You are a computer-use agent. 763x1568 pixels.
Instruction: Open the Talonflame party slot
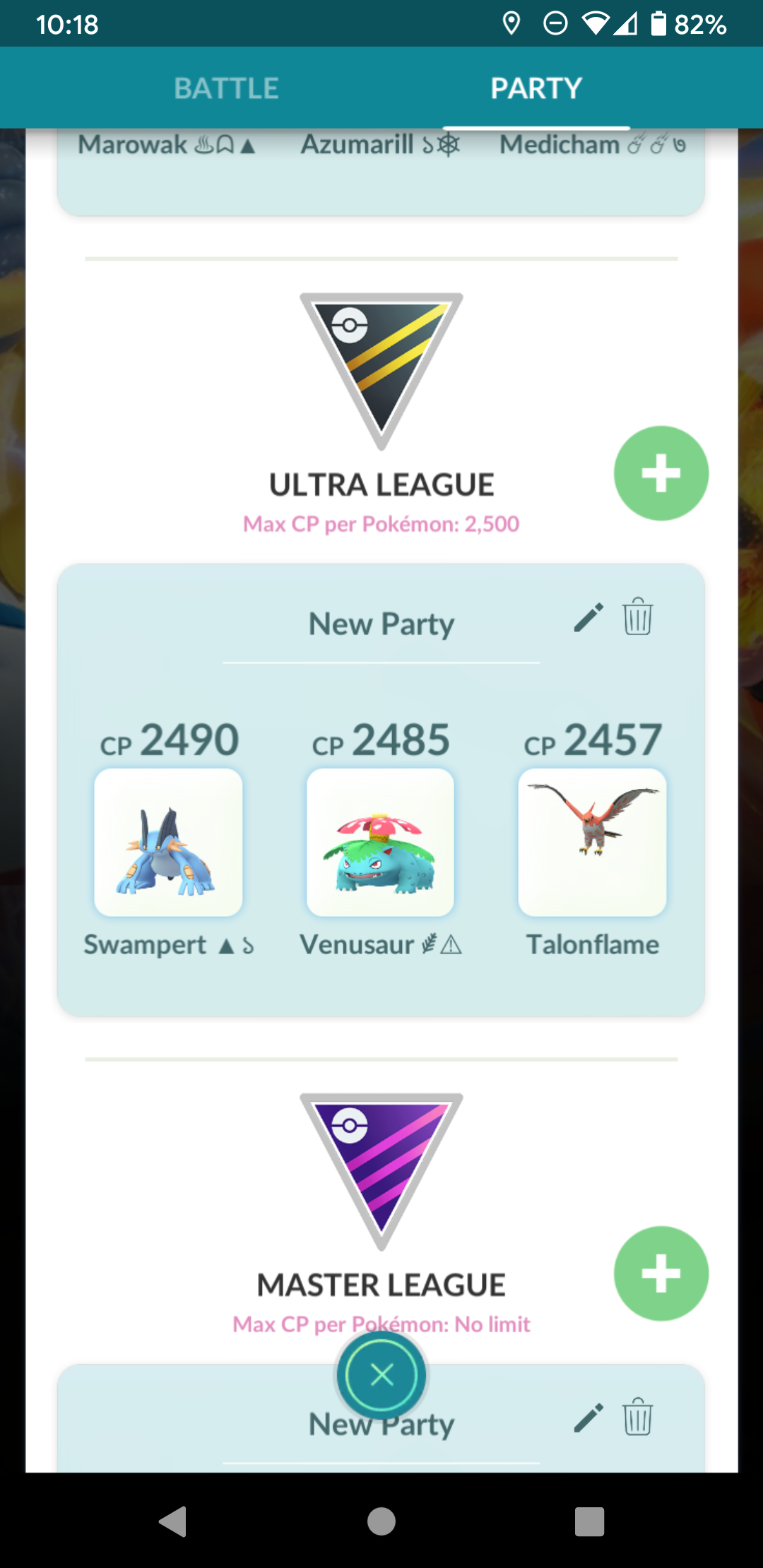click(x=592, y=843)
